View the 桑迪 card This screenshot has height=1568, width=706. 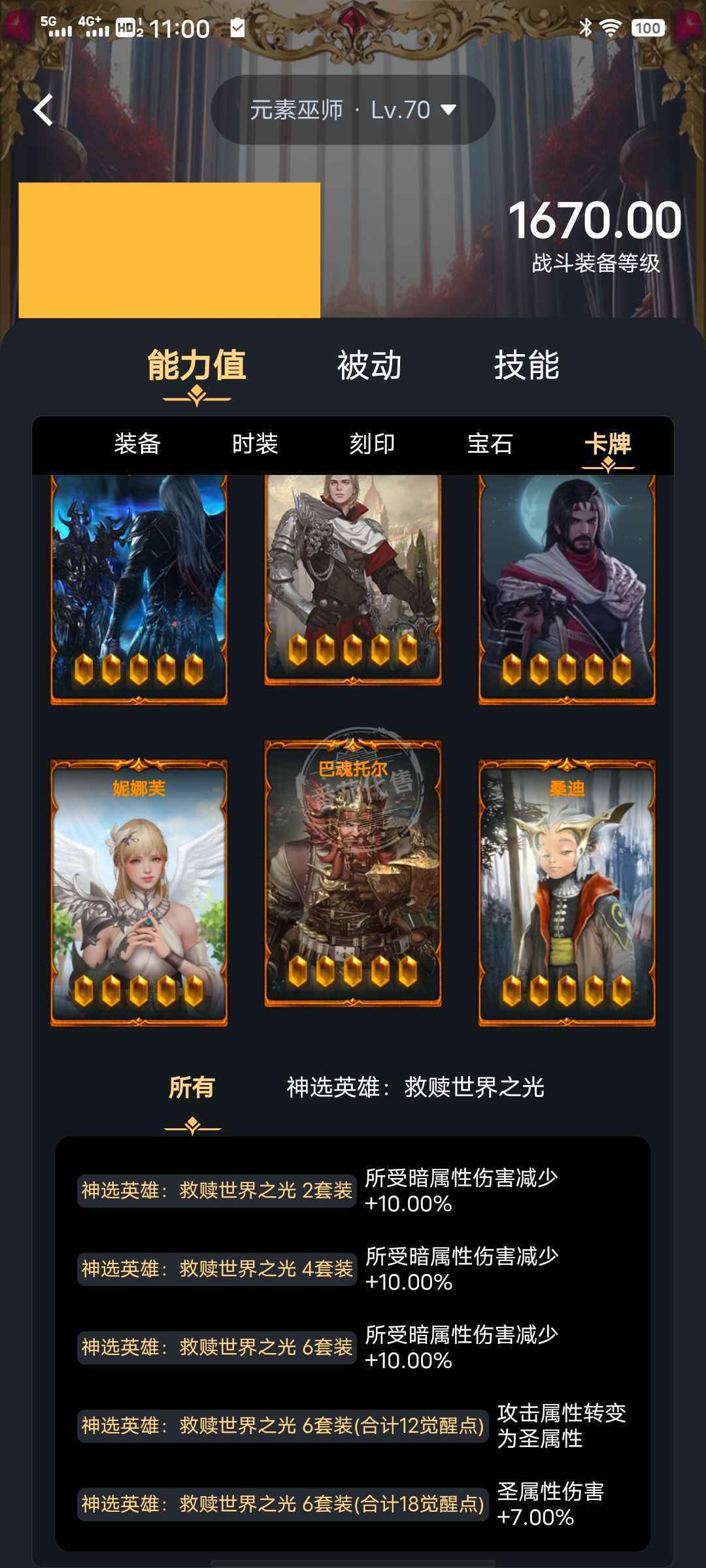(x=567, y=892)
